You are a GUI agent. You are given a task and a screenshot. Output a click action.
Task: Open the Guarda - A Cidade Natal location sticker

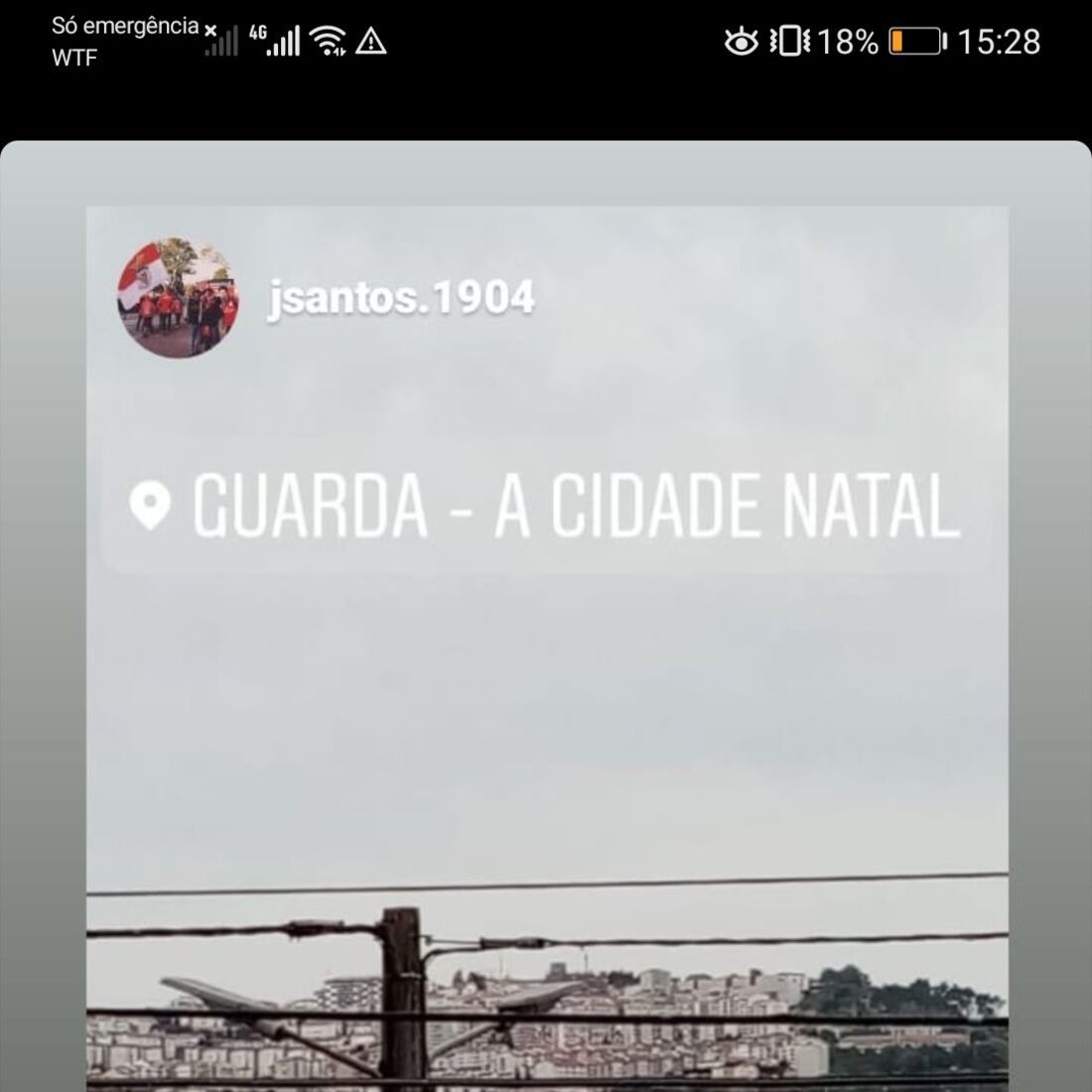point(546,507)
